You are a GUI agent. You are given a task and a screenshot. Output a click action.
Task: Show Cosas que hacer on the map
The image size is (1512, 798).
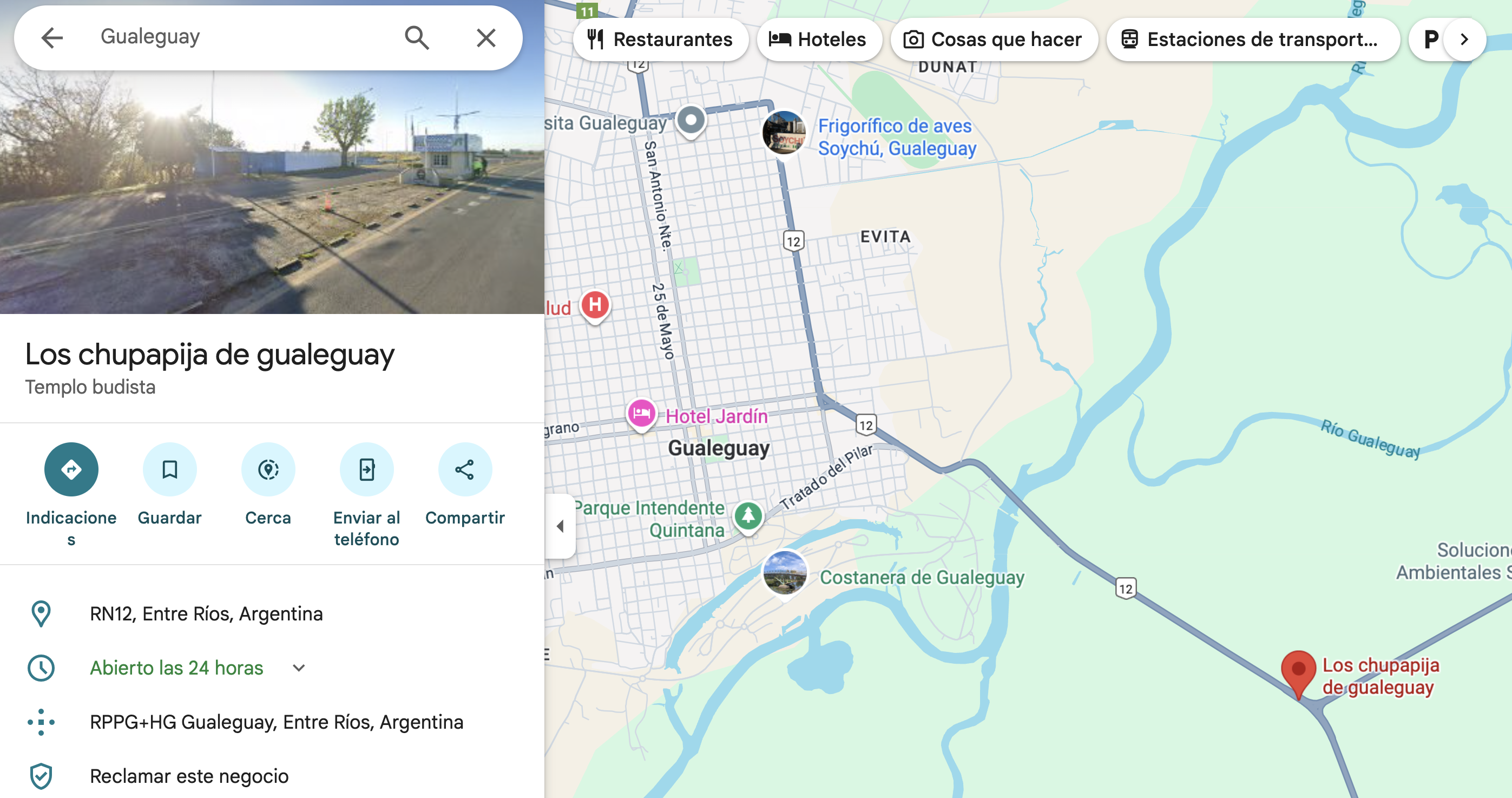click(x=993, y=40)
